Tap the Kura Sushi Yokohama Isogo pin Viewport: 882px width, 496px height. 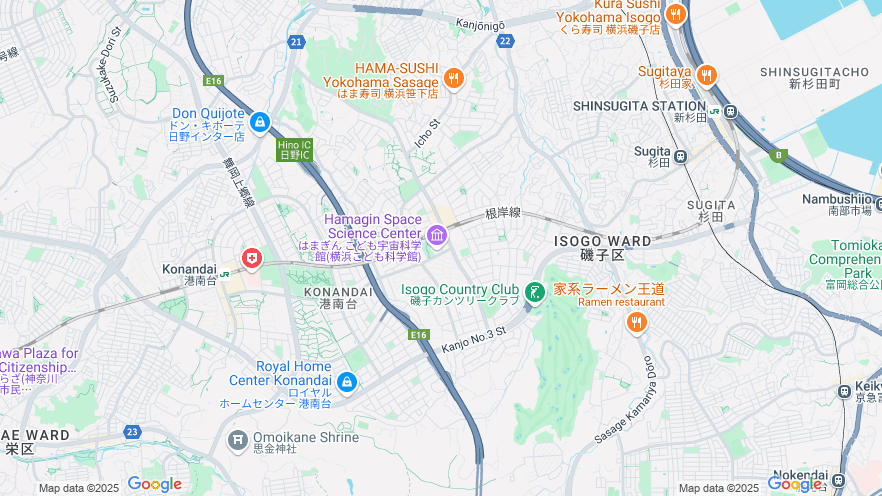[x=676, y=14]
